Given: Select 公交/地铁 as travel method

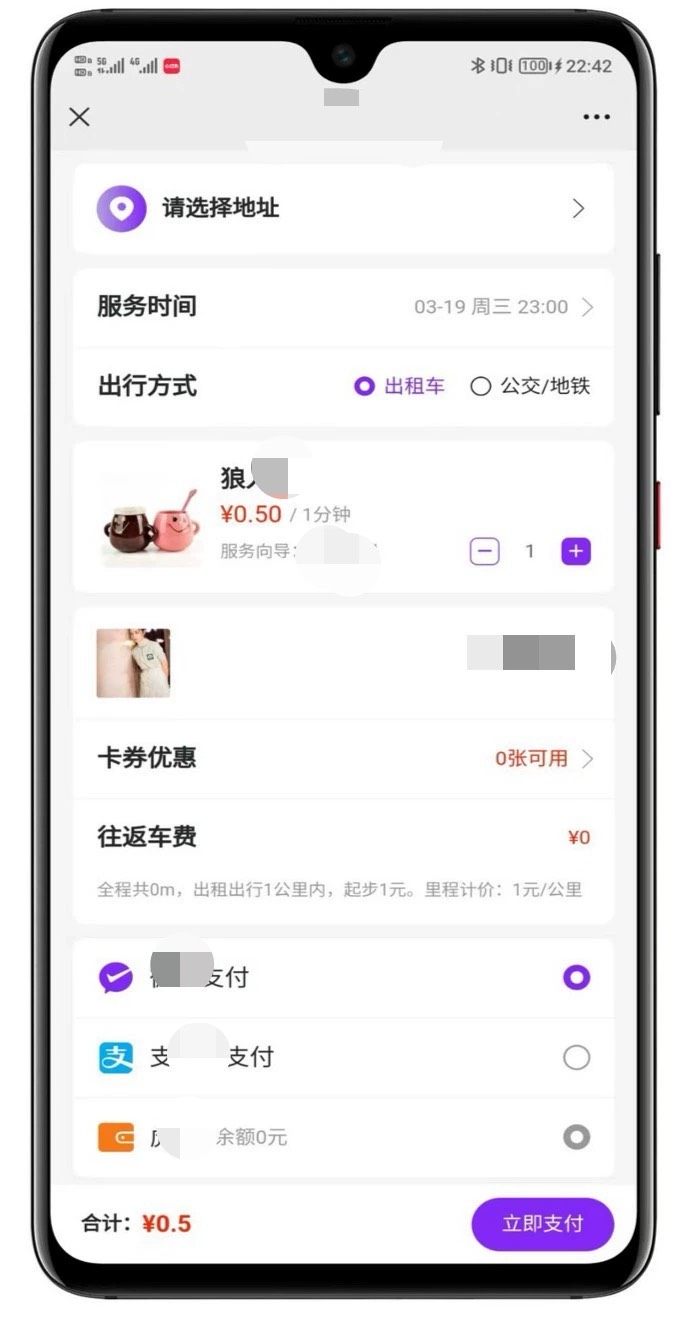Looking at the screenshot, I should click(x=530, y=386).
